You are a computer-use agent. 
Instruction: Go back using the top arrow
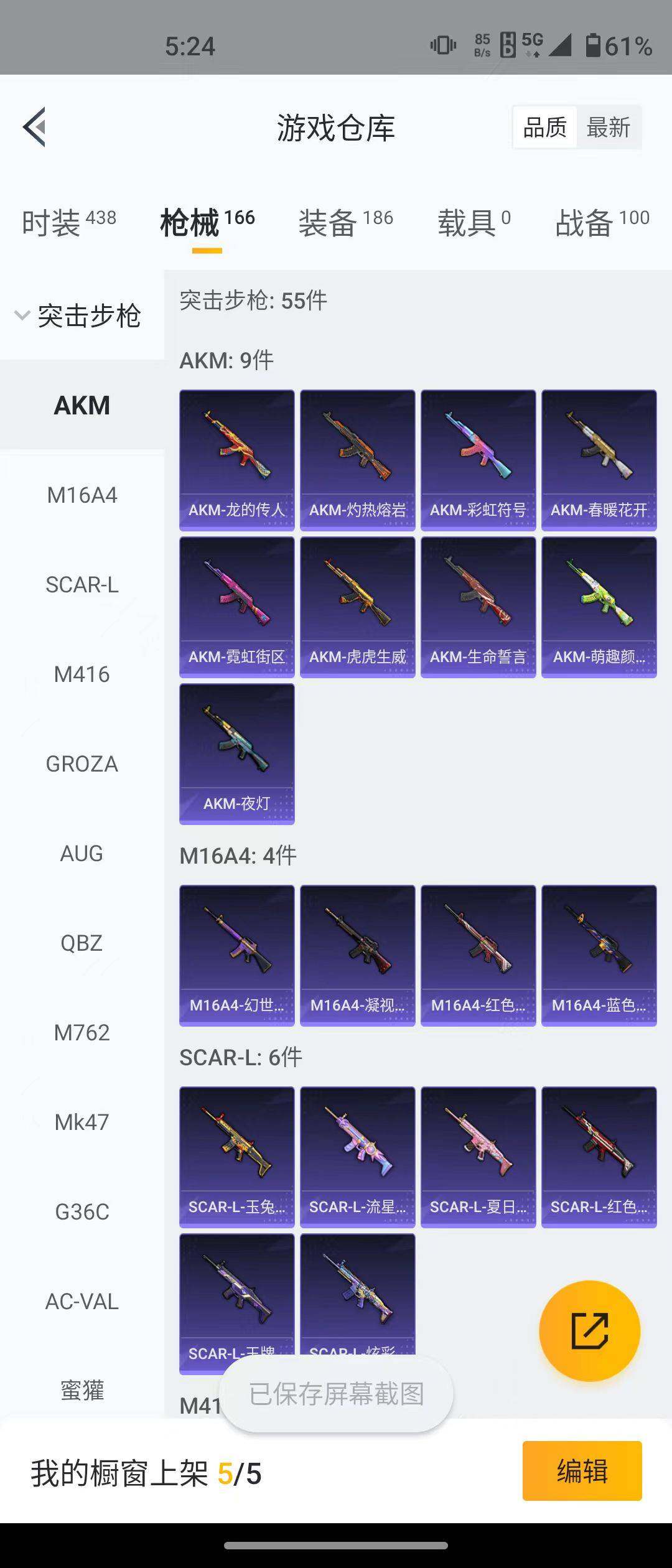35,127
